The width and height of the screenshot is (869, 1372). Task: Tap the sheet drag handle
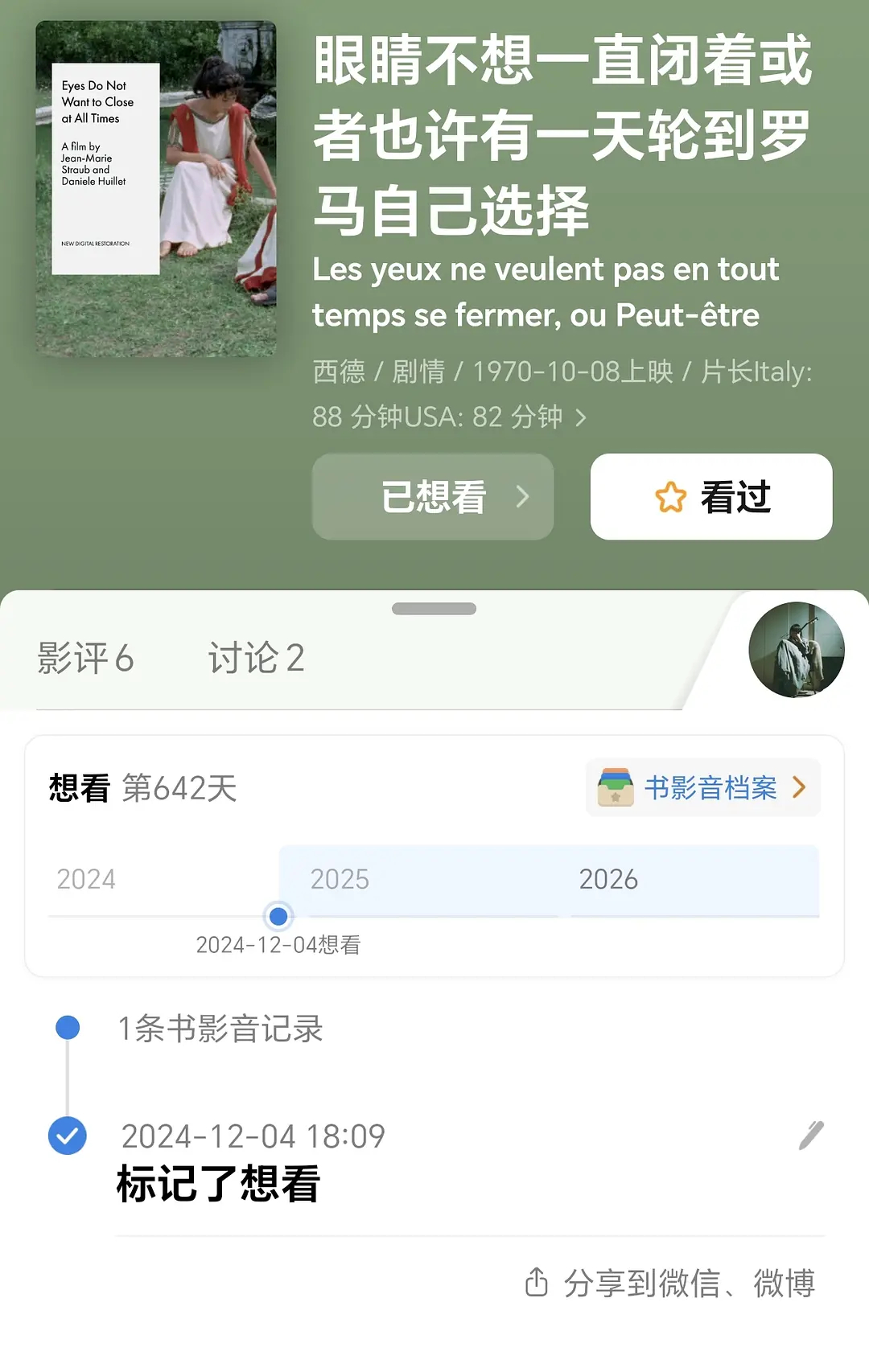(x=434, y=609)
